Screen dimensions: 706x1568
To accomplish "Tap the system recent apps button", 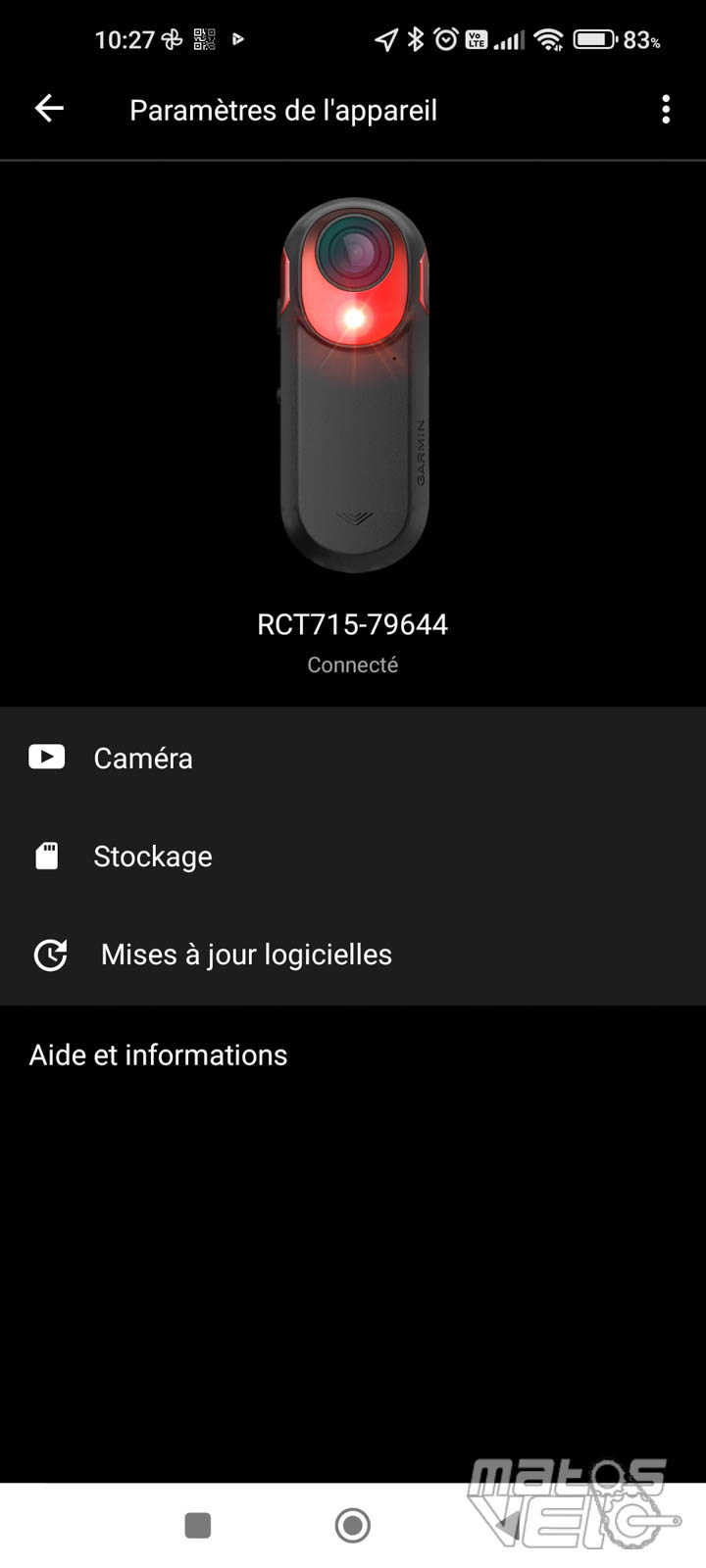I will pyautogui.click(x=198, y=1525).
